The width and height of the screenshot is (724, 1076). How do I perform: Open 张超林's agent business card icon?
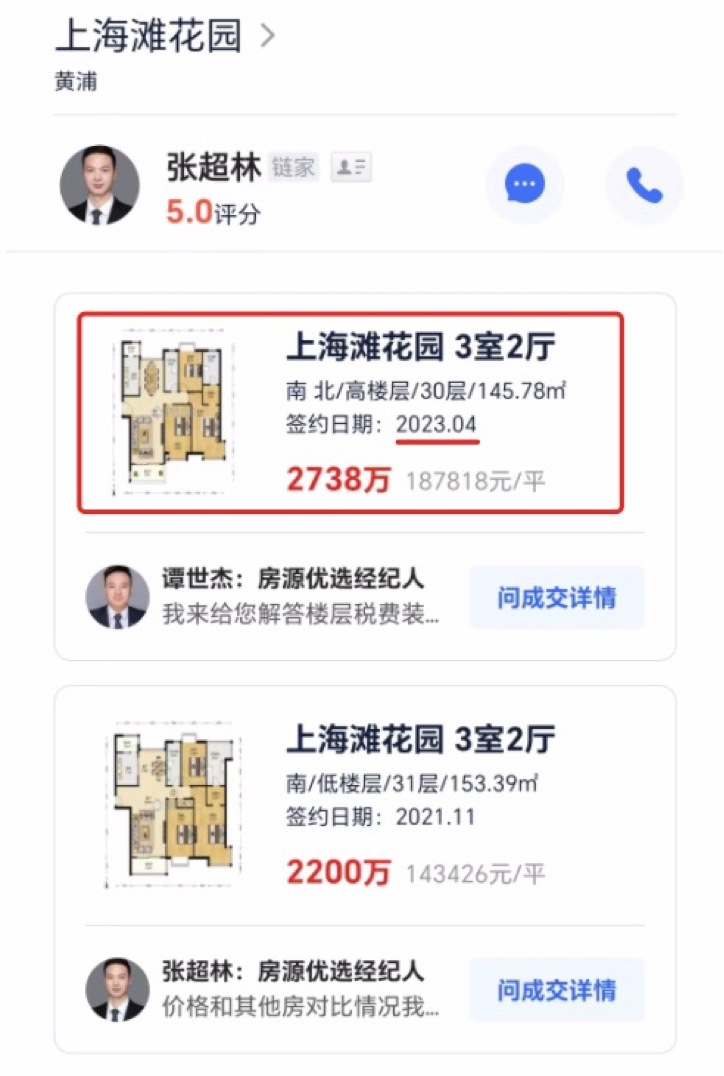pyautogui.click(x=351, y=167)
